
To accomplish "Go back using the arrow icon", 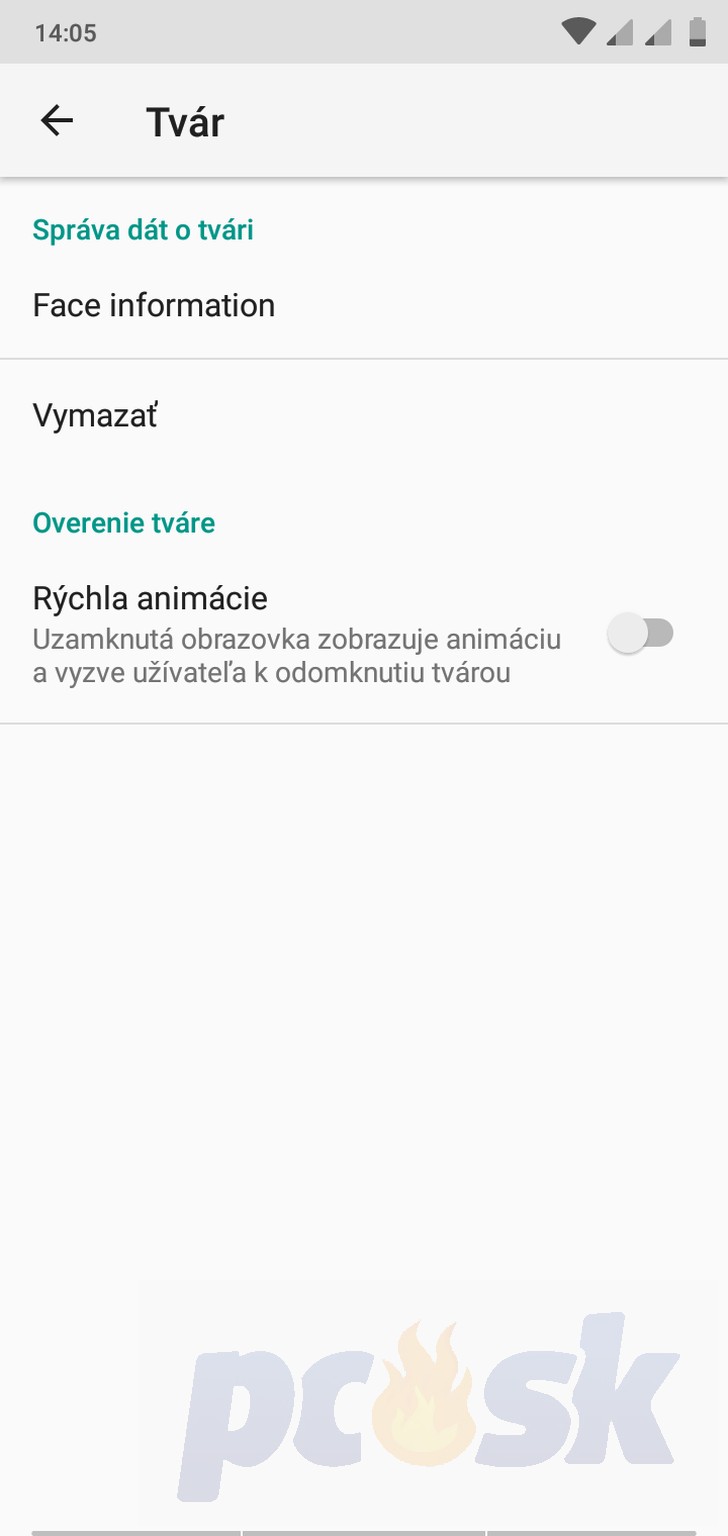I will click(x=57, y=121).
